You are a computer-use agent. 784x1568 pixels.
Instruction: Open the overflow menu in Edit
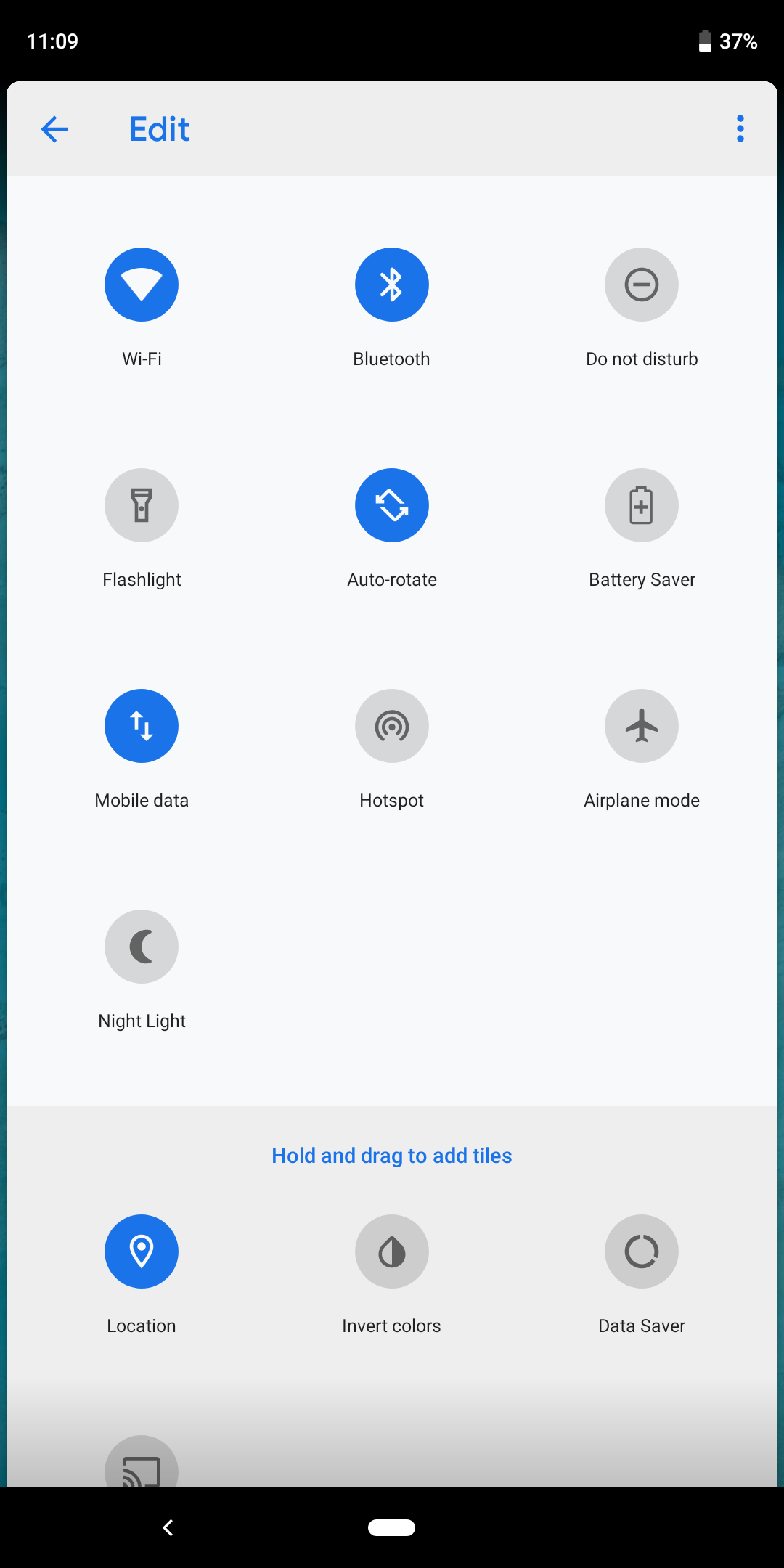tap(740, 129)
